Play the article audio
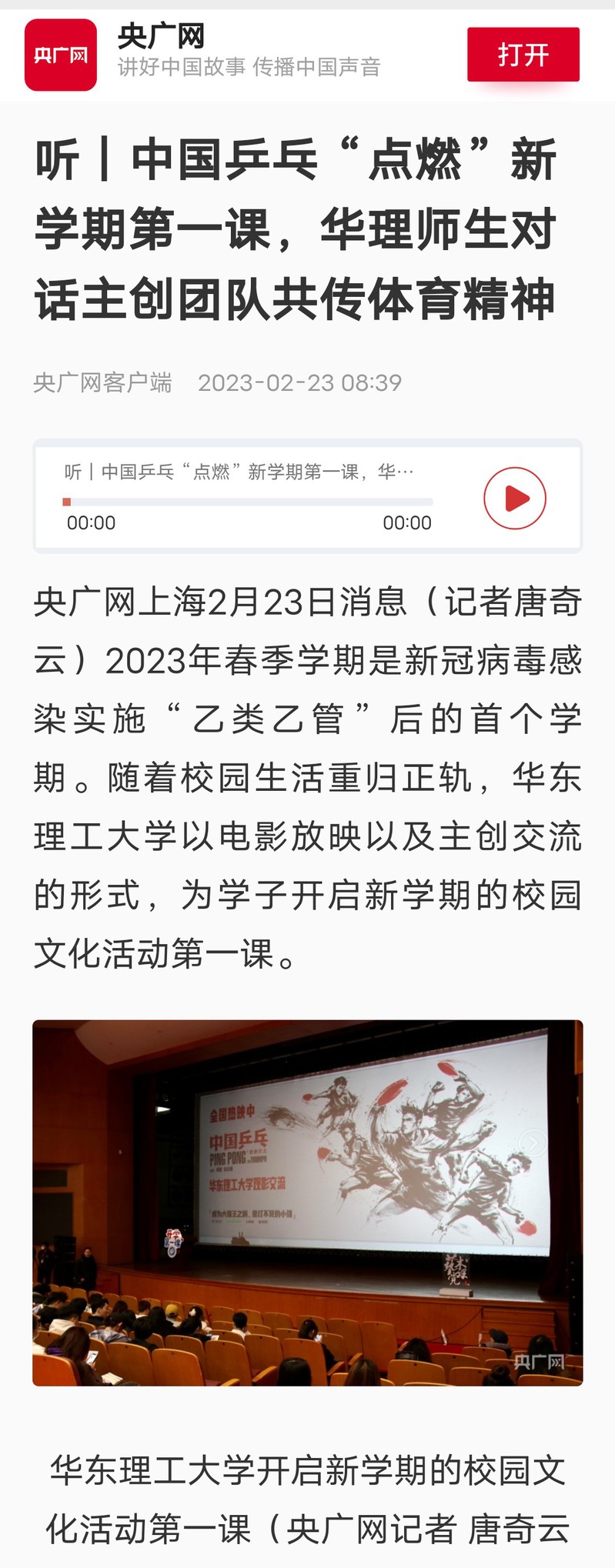This screenshot has width=615, height=1568. click(514, 498)
